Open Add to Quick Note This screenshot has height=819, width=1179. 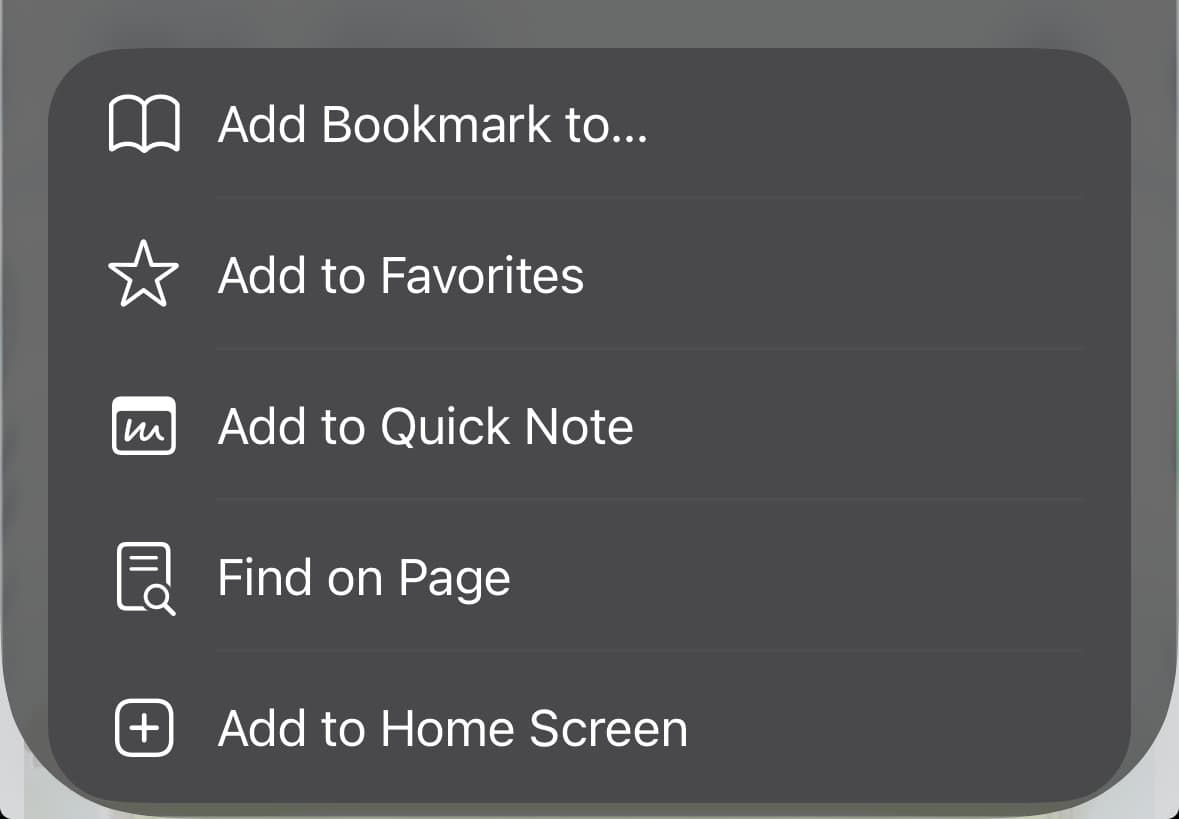(425, 427)
